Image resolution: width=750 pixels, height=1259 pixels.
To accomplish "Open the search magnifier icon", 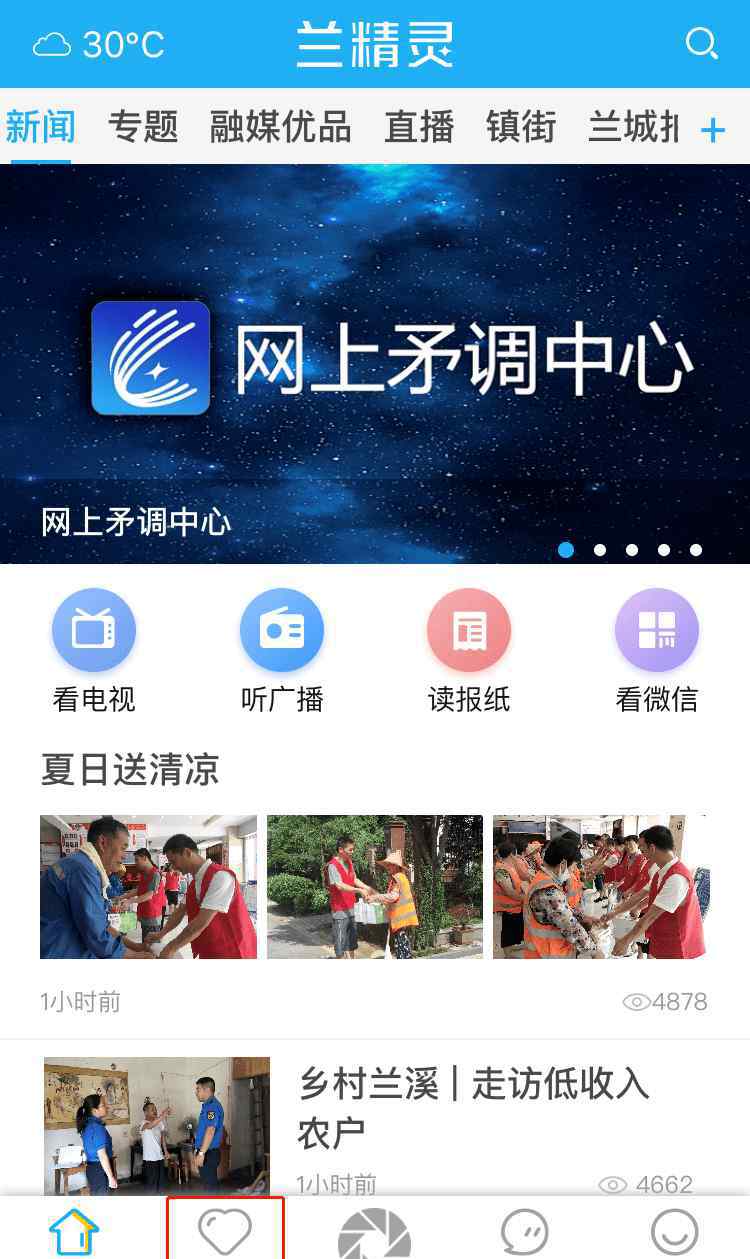I will point(701,44).
